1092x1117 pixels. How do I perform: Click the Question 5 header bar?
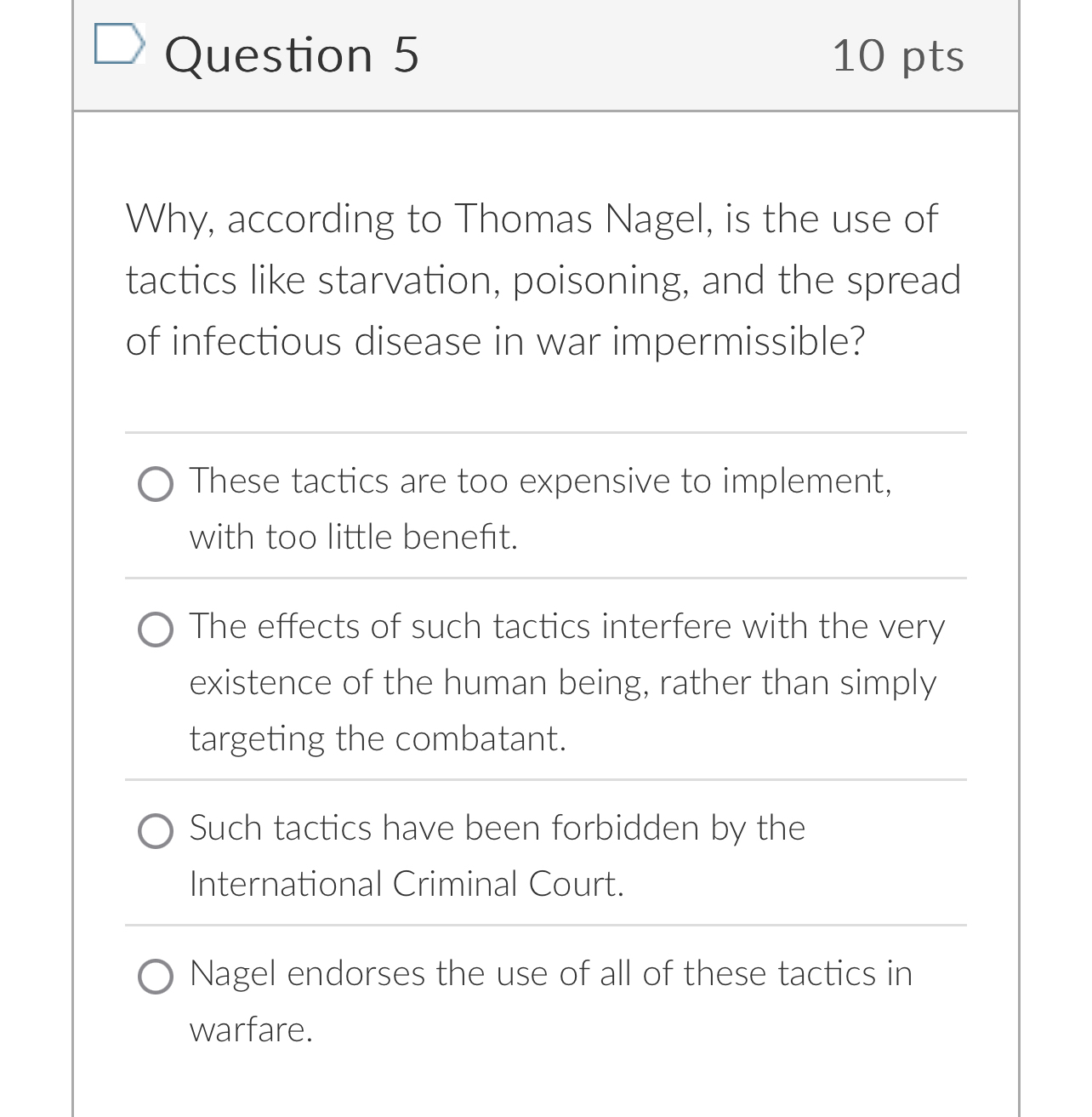545,54
